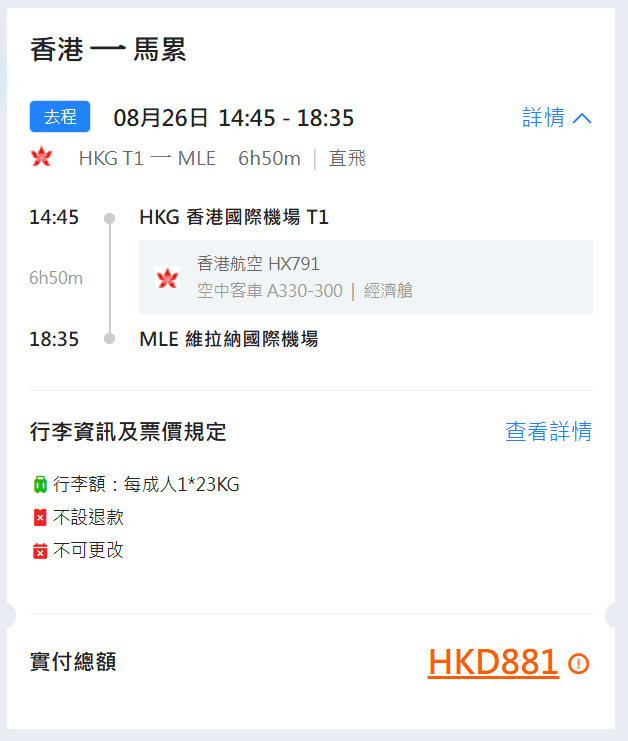Open the info icon beside HKD881
The image size is (628, 741).
(578, 663)
